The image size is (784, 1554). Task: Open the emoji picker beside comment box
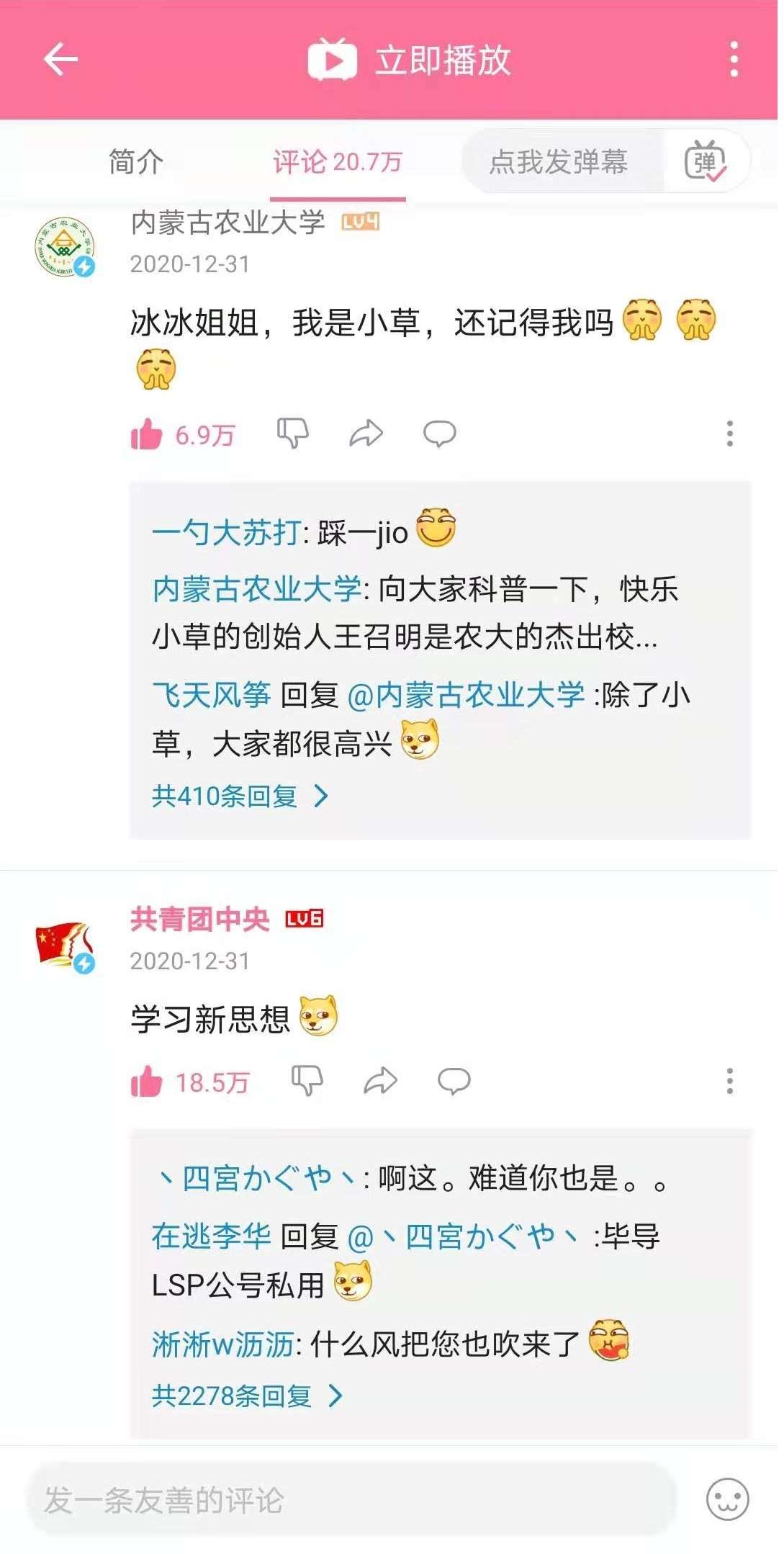pyautogui.click(x=727, y=1501)
